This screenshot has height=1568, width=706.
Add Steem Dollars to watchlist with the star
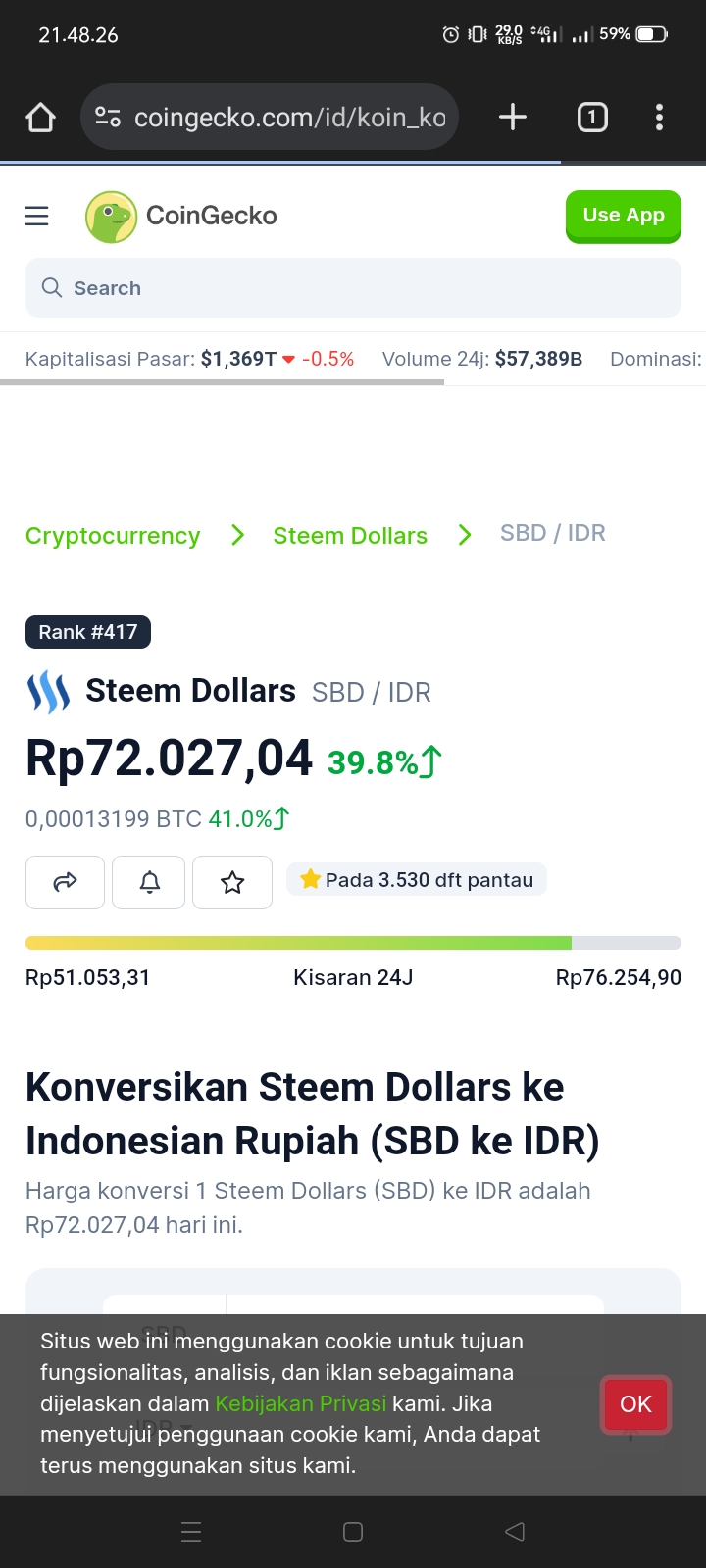coord(232,882)
